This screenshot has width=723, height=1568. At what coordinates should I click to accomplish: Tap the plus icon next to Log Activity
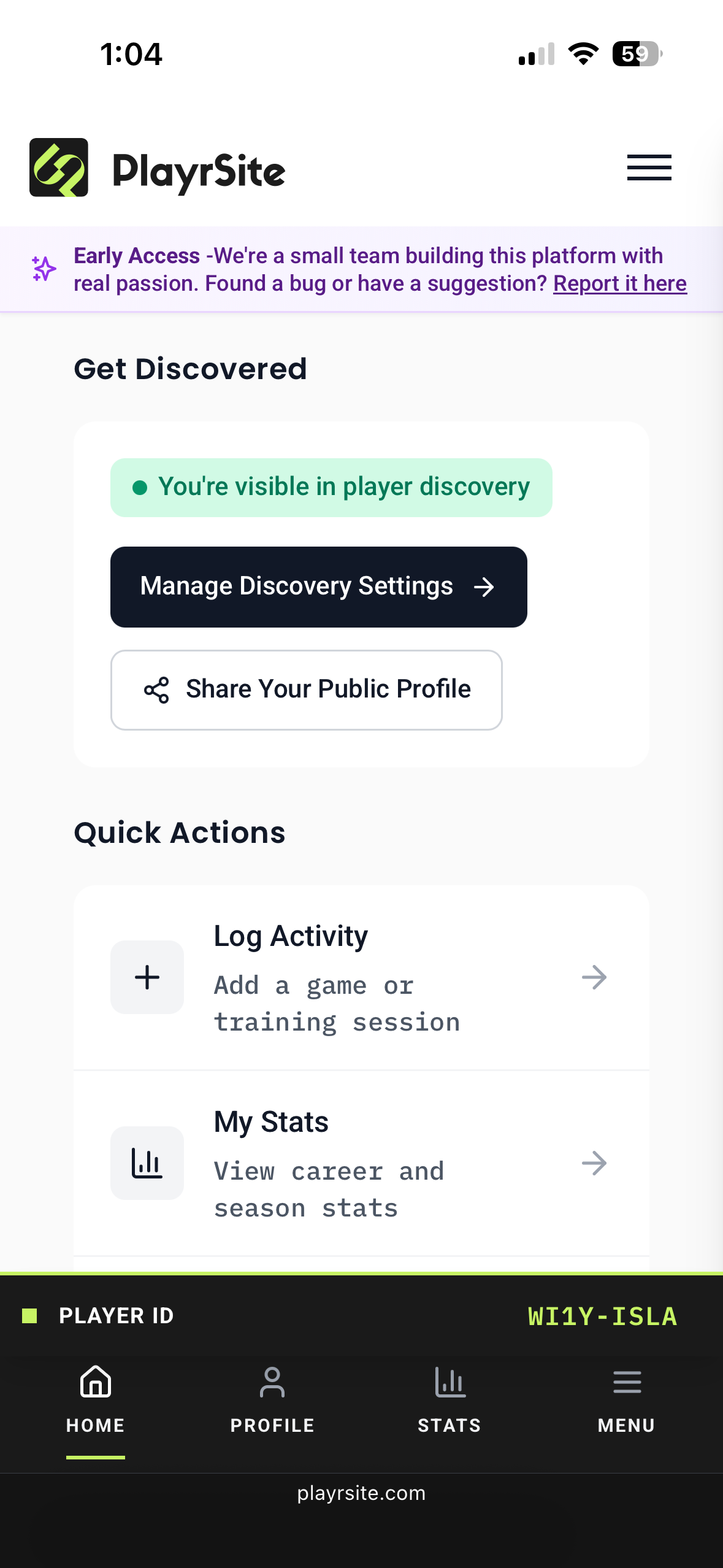[147, 977]
